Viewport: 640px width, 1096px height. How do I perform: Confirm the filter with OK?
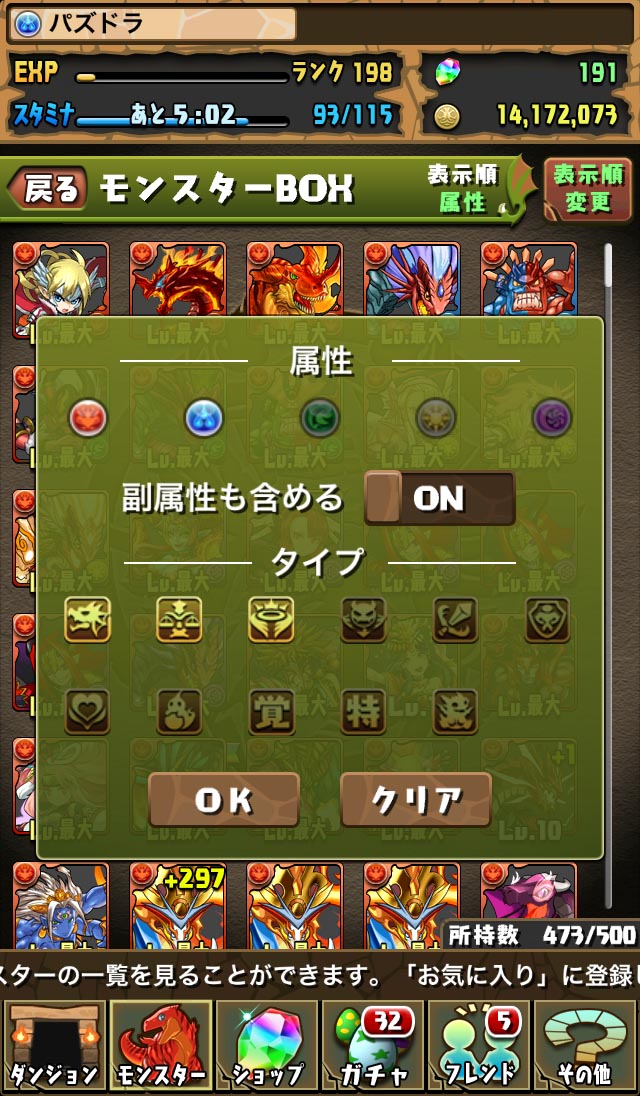click(x=224, y=800)
